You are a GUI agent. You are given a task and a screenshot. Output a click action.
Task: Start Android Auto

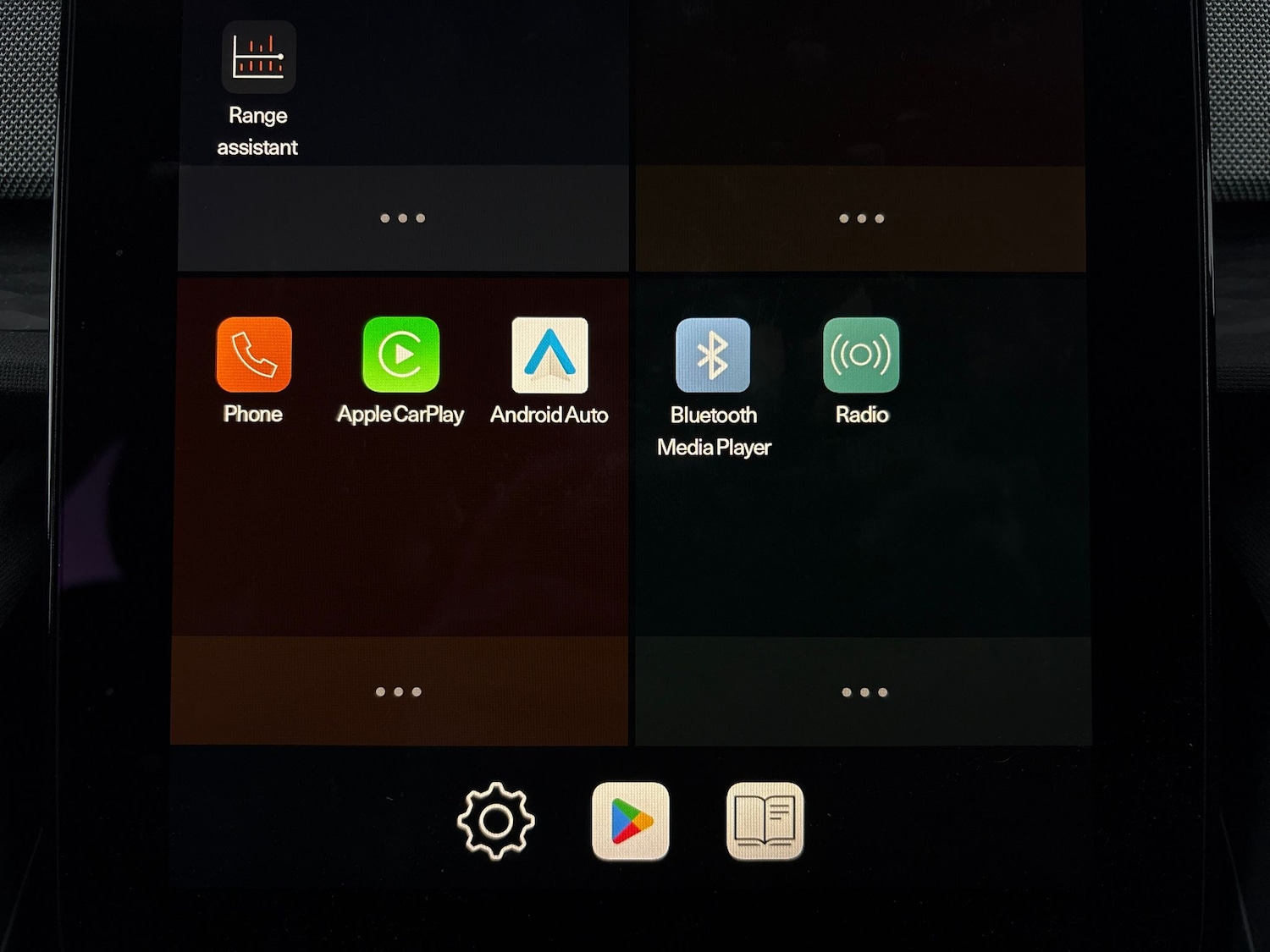click(x=549, y=355)
